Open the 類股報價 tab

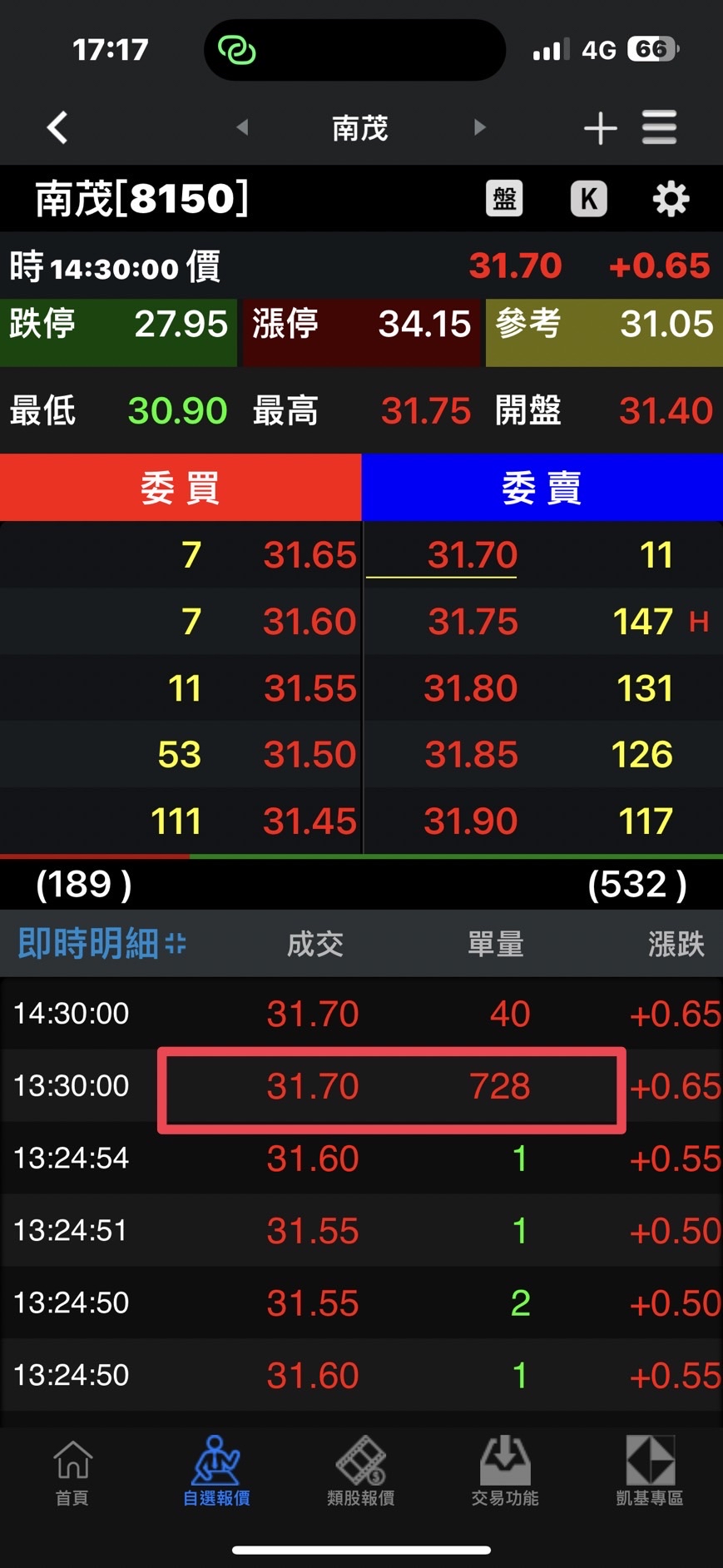point(361,1474)
